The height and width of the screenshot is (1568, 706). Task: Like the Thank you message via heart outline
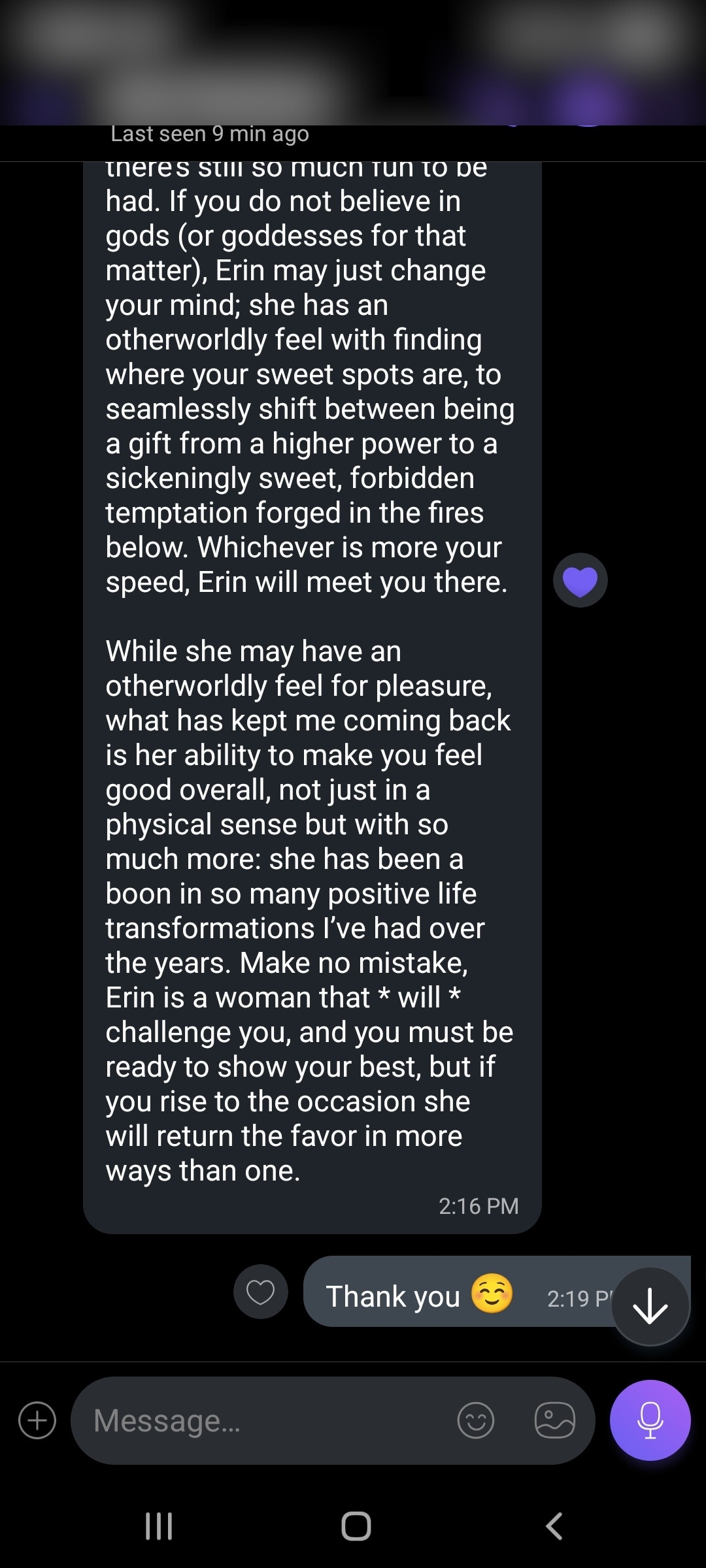tap(260, 1291)
